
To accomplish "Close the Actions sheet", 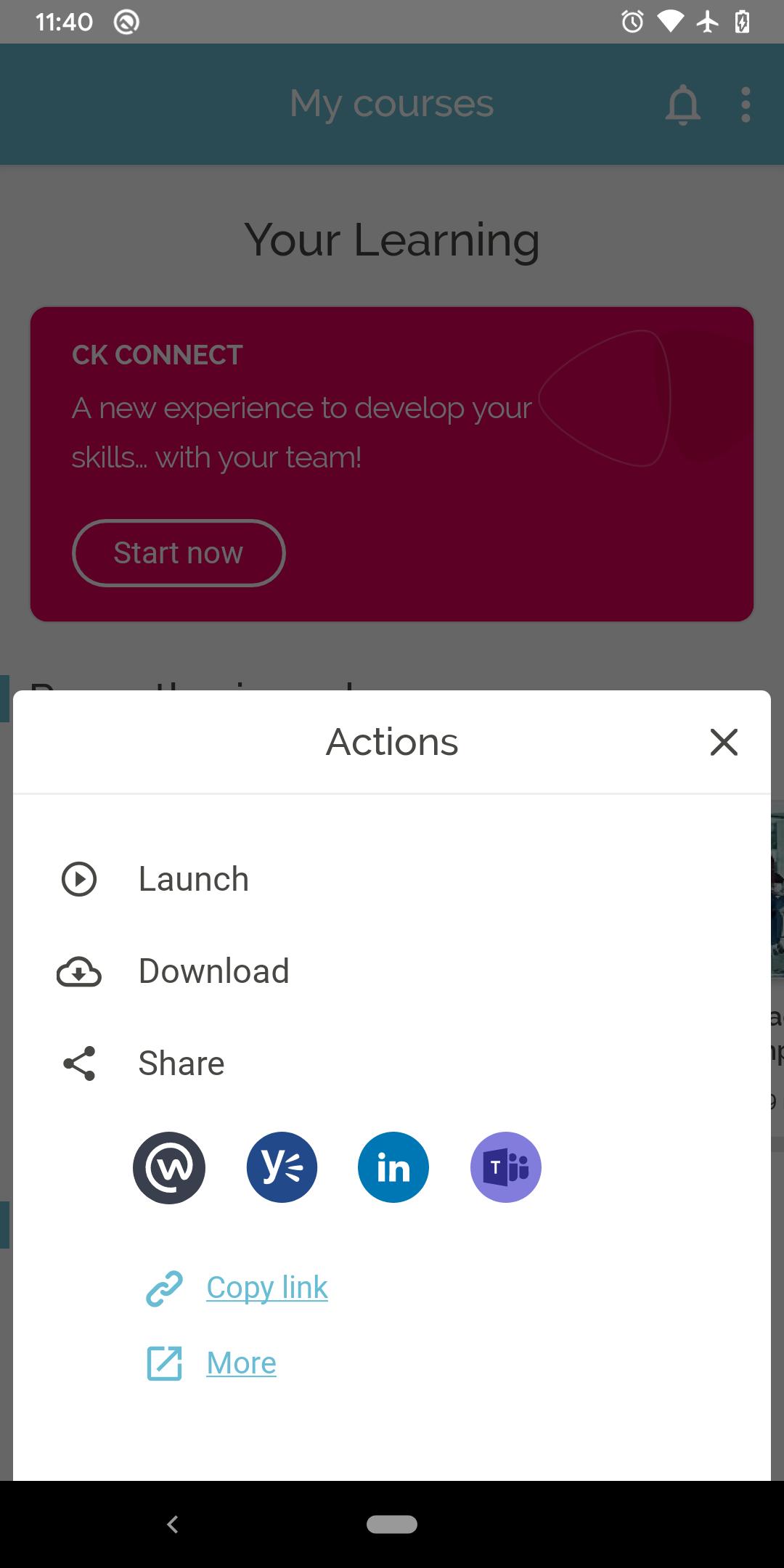I will point(724,742).
